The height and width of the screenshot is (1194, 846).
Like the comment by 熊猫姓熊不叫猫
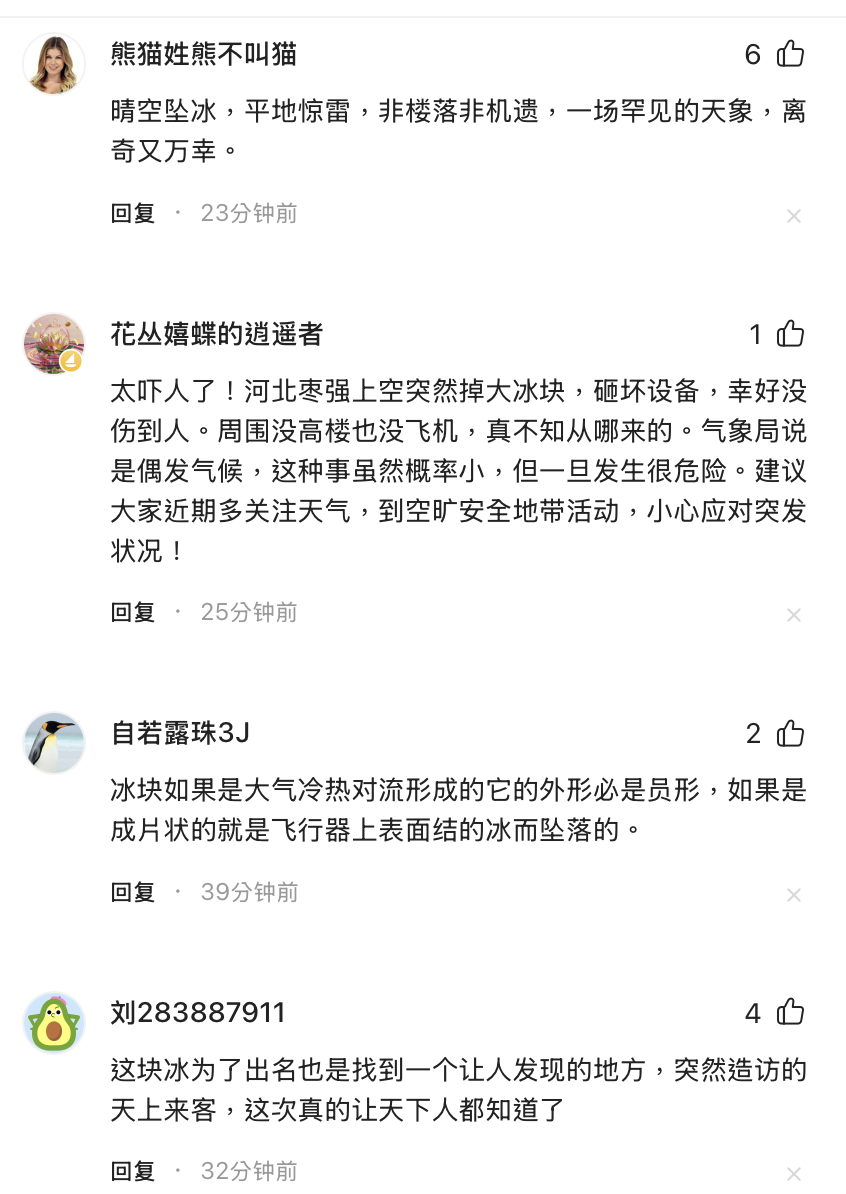(x=790, y=54)
